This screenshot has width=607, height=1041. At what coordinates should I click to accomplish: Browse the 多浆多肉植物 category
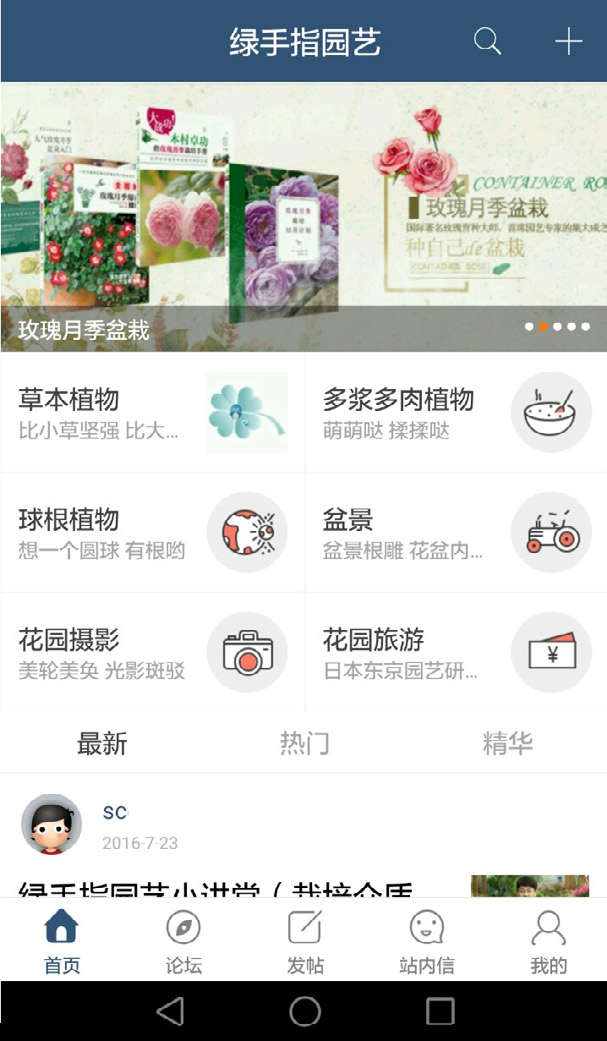click(x=456, y=412)
